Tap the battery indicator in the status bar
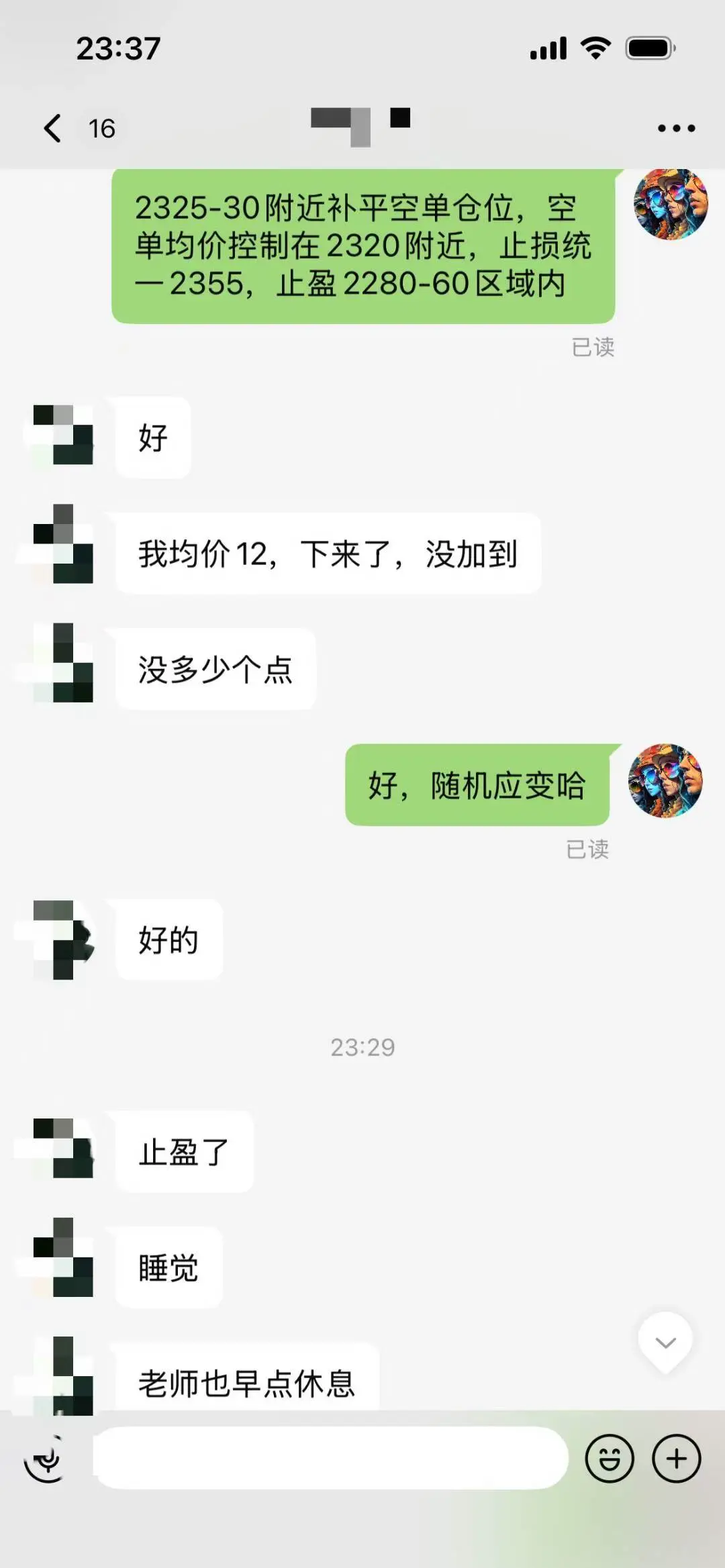This screenshot has width=725, height=1568. 649,48
